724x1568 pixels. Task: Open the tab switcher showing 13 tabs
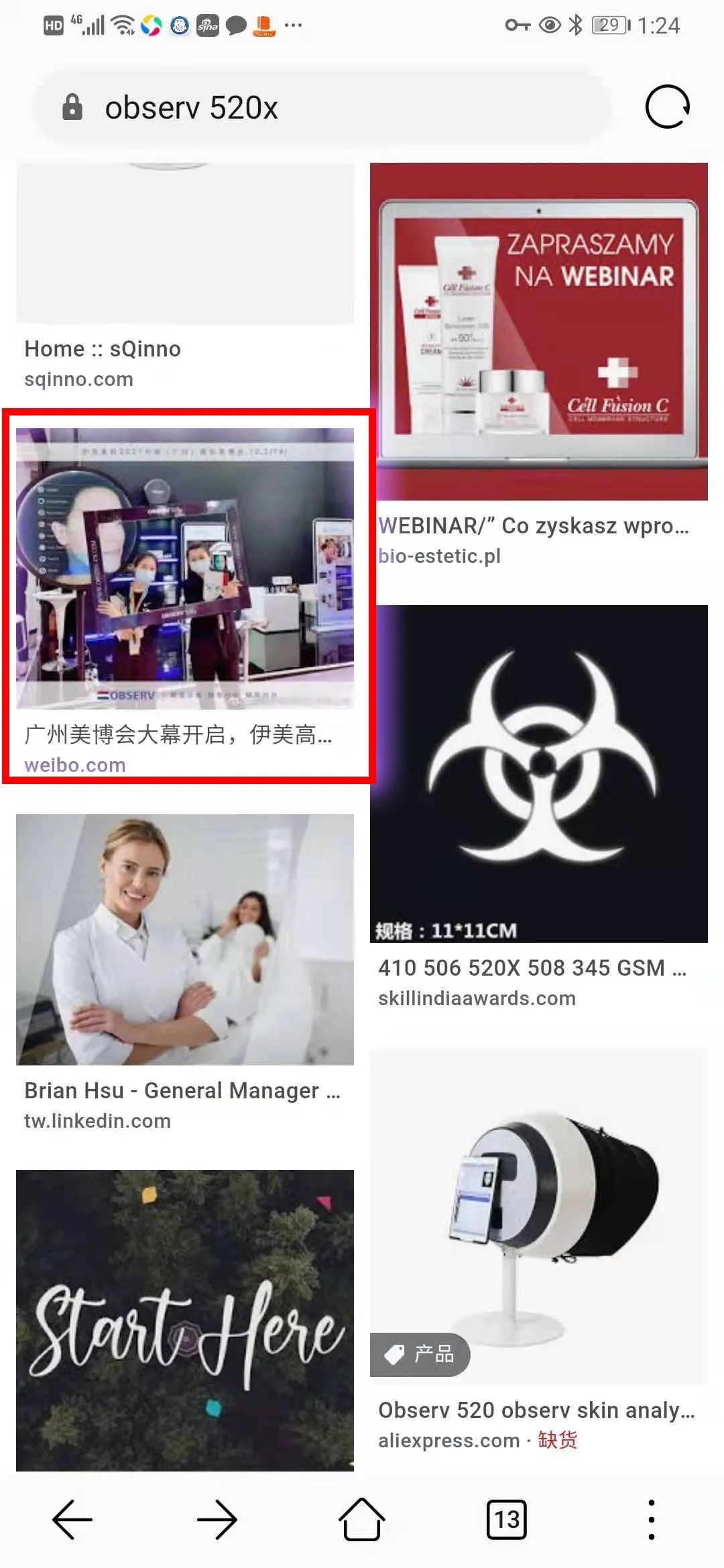pyautogui.click(x=507, y=1519)
